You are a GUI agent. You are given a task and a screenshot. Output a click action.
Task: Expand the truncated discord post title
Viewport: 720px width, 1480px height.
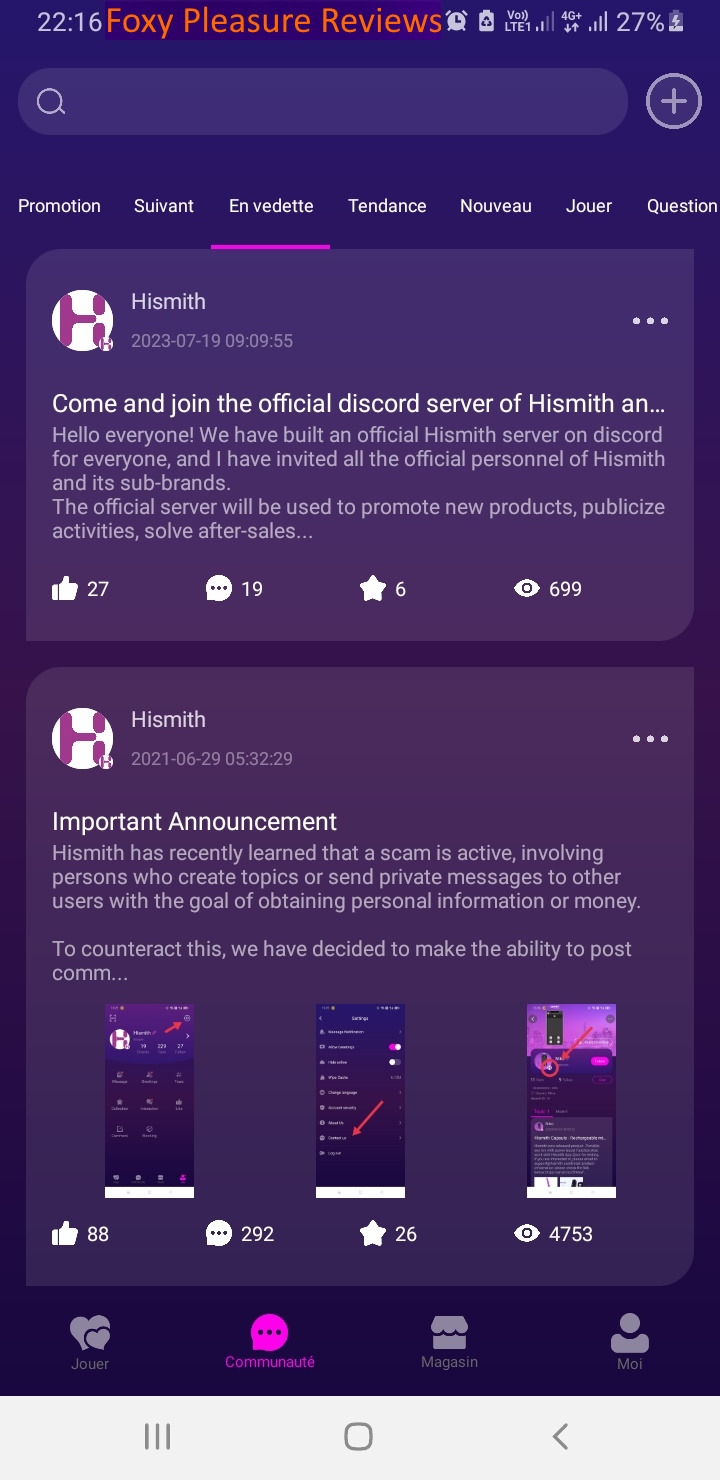pyautogui.click(x=360, y=404)
